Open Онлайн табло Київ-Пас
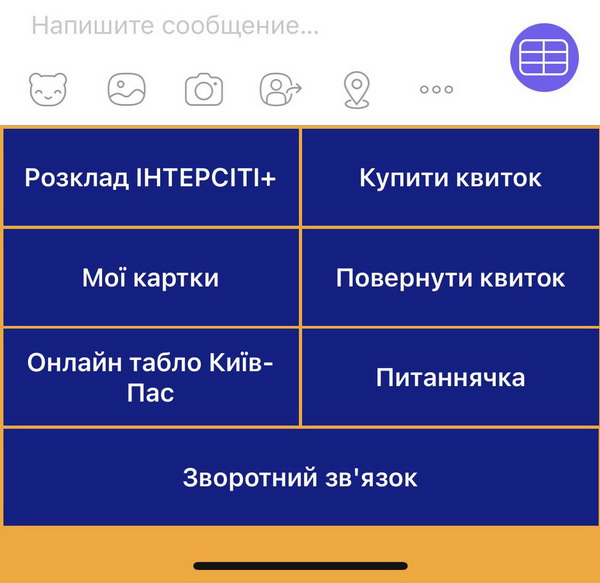This screenshot has width=600, height=583. pyautogui.click(x=151, y=377)
